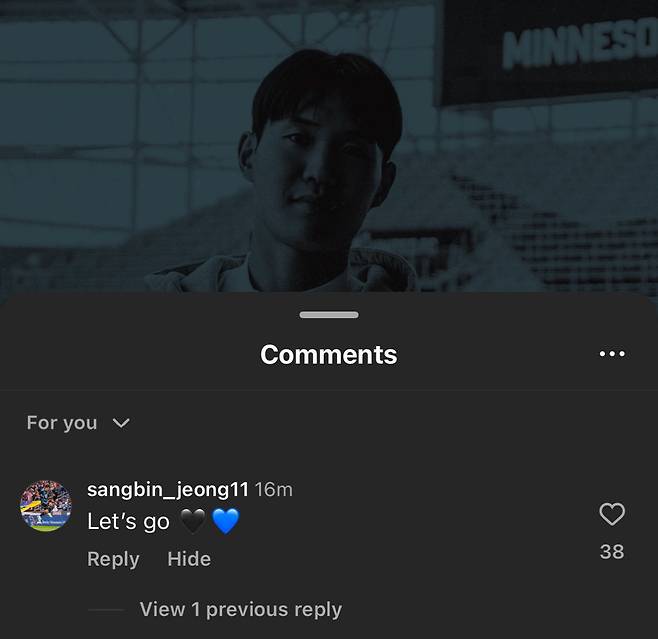The height and width of the screenshot is (639, 658).
Task: Reply to sangbin_jeong11's comment
Action: (x=113, y=559)
